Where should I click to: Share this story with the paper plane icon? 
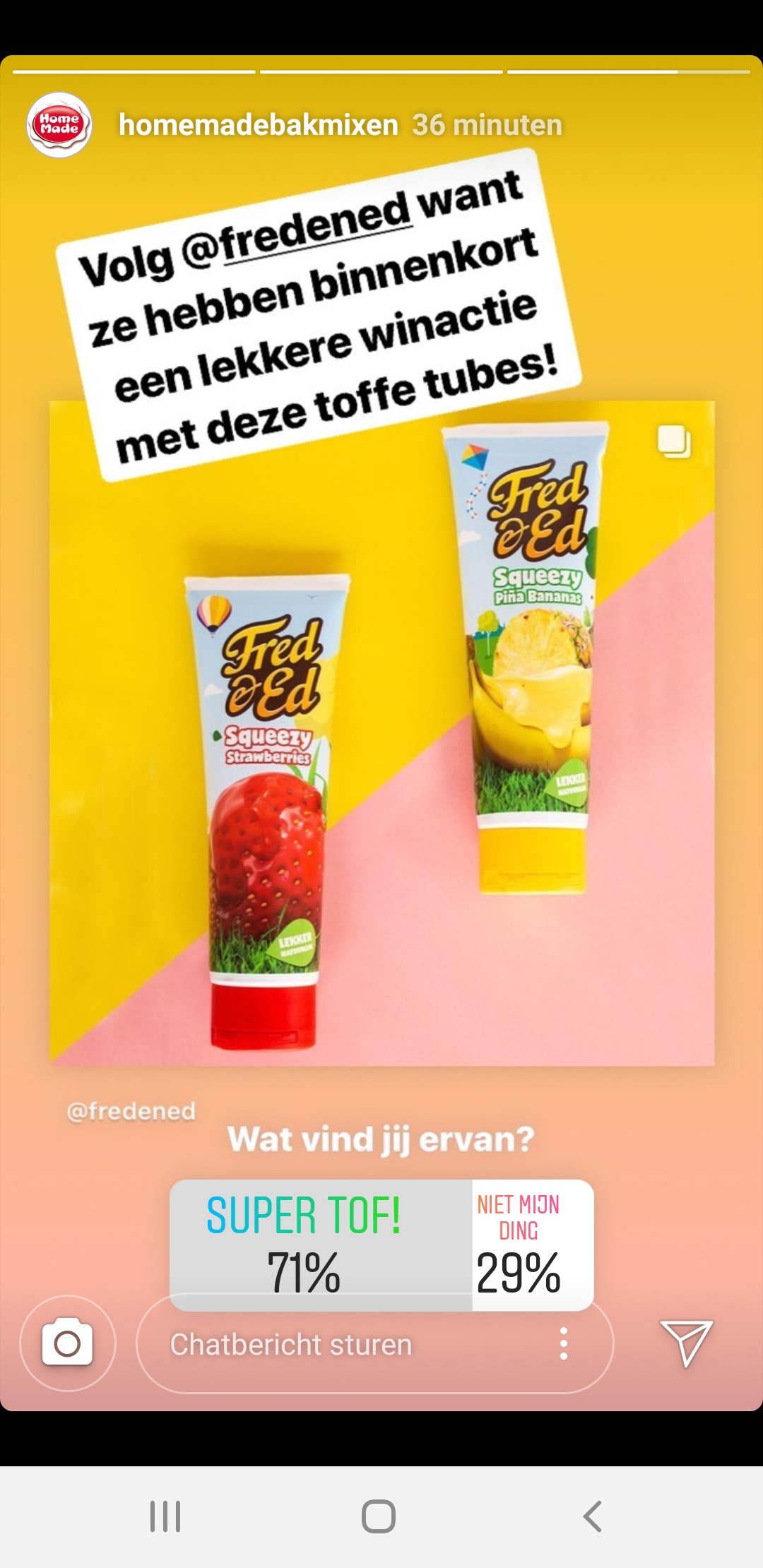686,1343
